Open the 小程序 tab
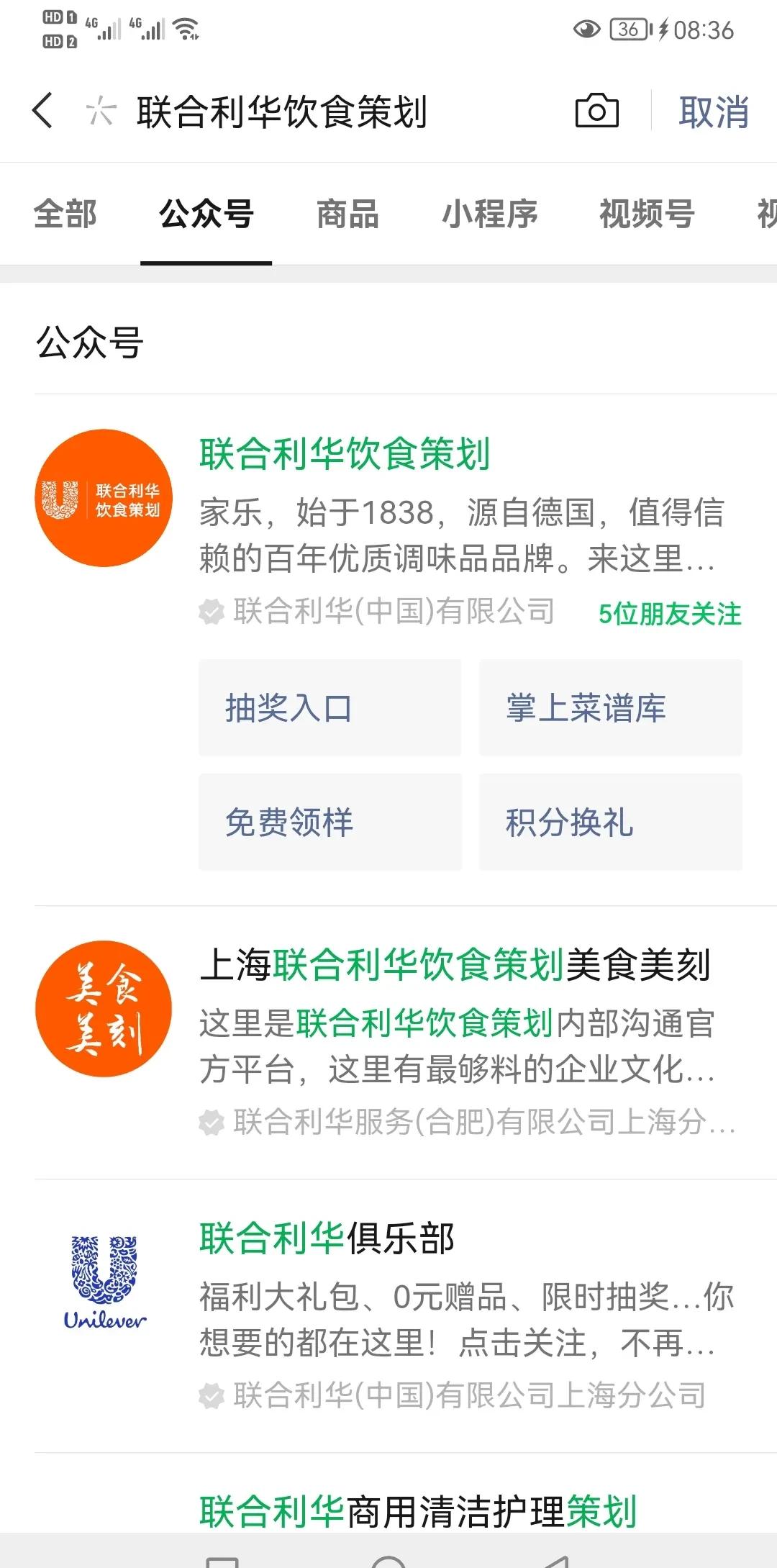This screenshot has height=1568, width=777. (x=489, y=214)
